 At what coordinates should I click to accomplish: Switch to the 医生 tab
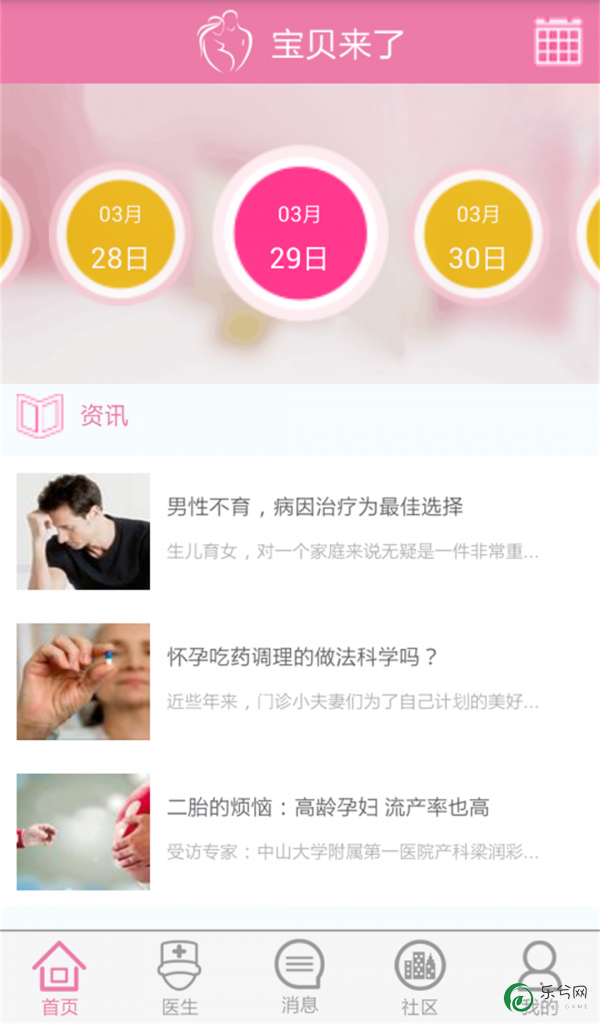[x=180, y=978]
